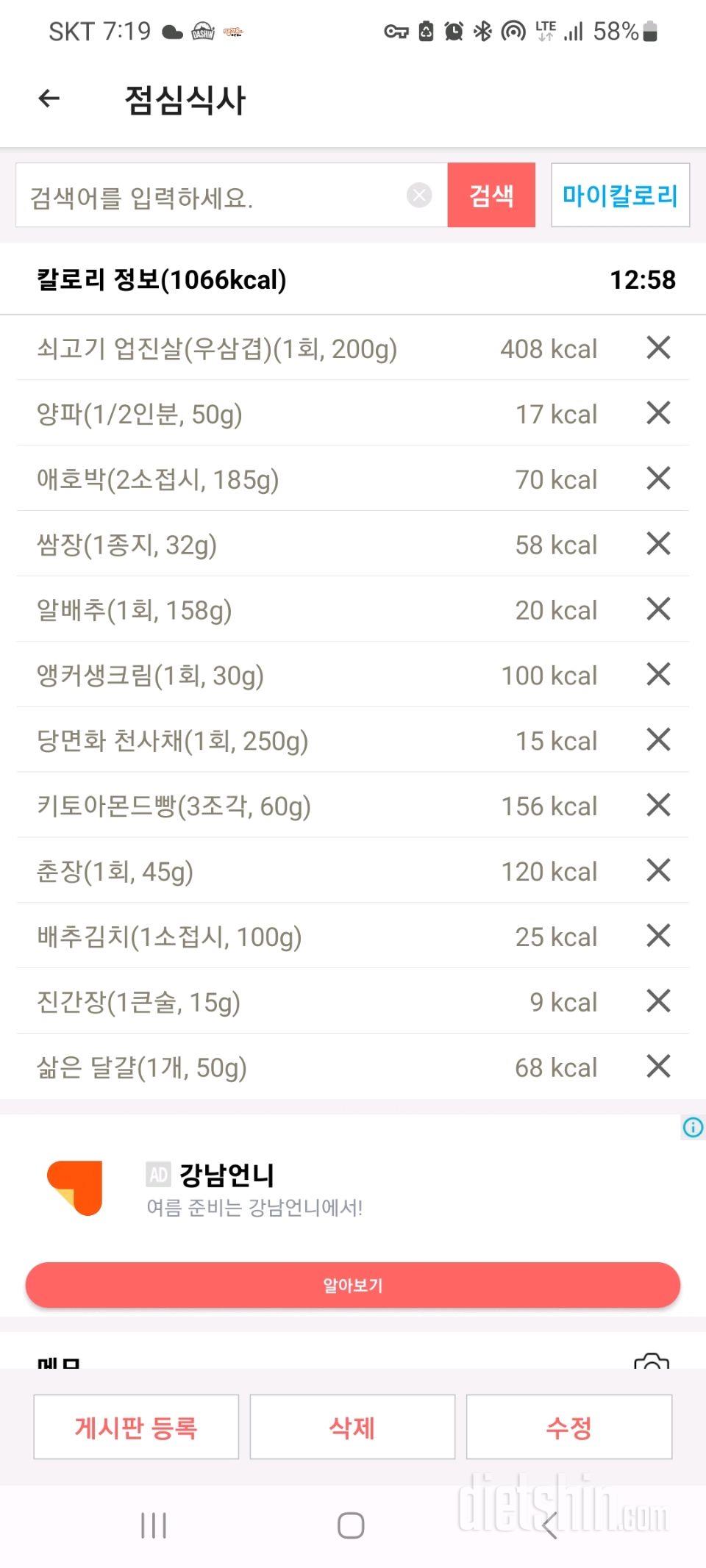Remove the 앵커생크림 entry
The image size is (706, 1568).
pos(658,674)
